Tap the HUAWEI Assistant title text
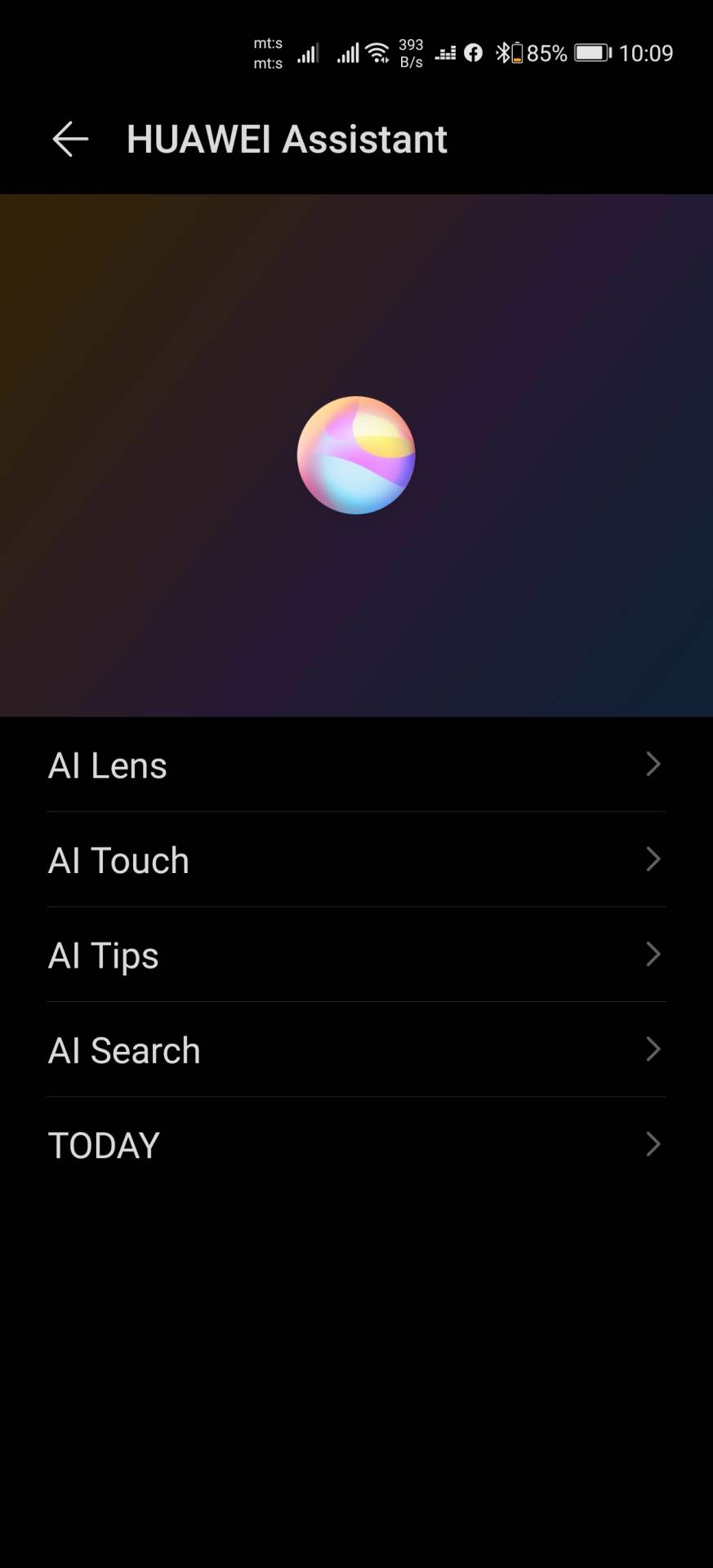713x1568 pixels. (286, 138)
